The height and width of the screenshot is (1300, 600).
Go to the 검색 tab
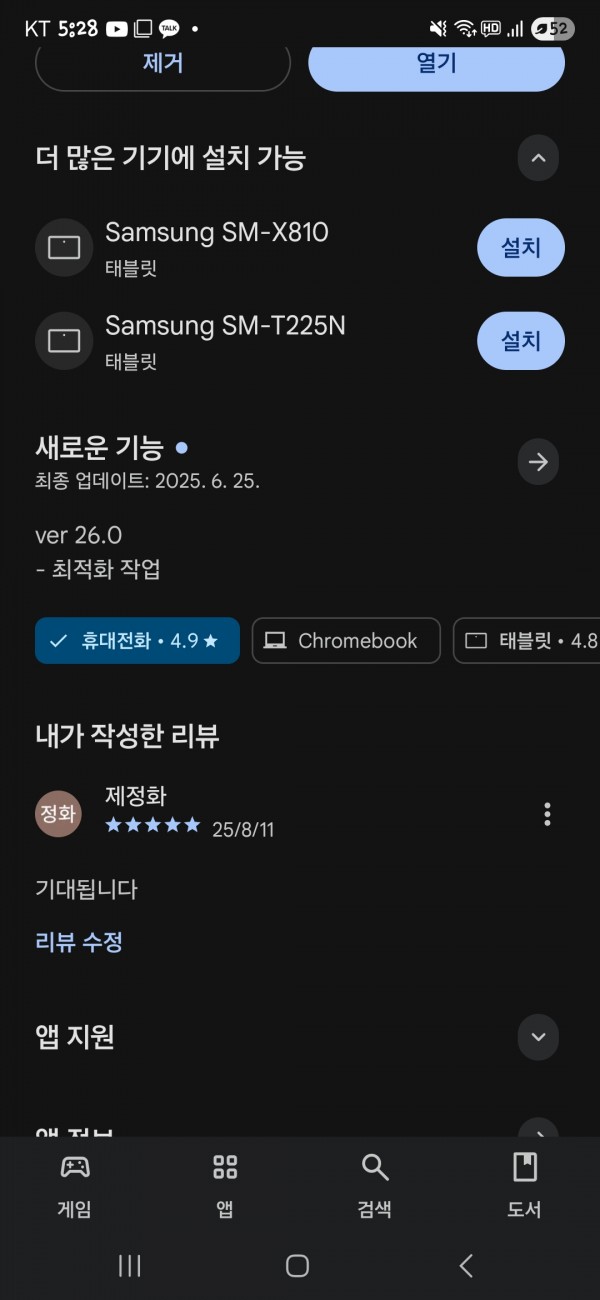(x=374, y=1186)
